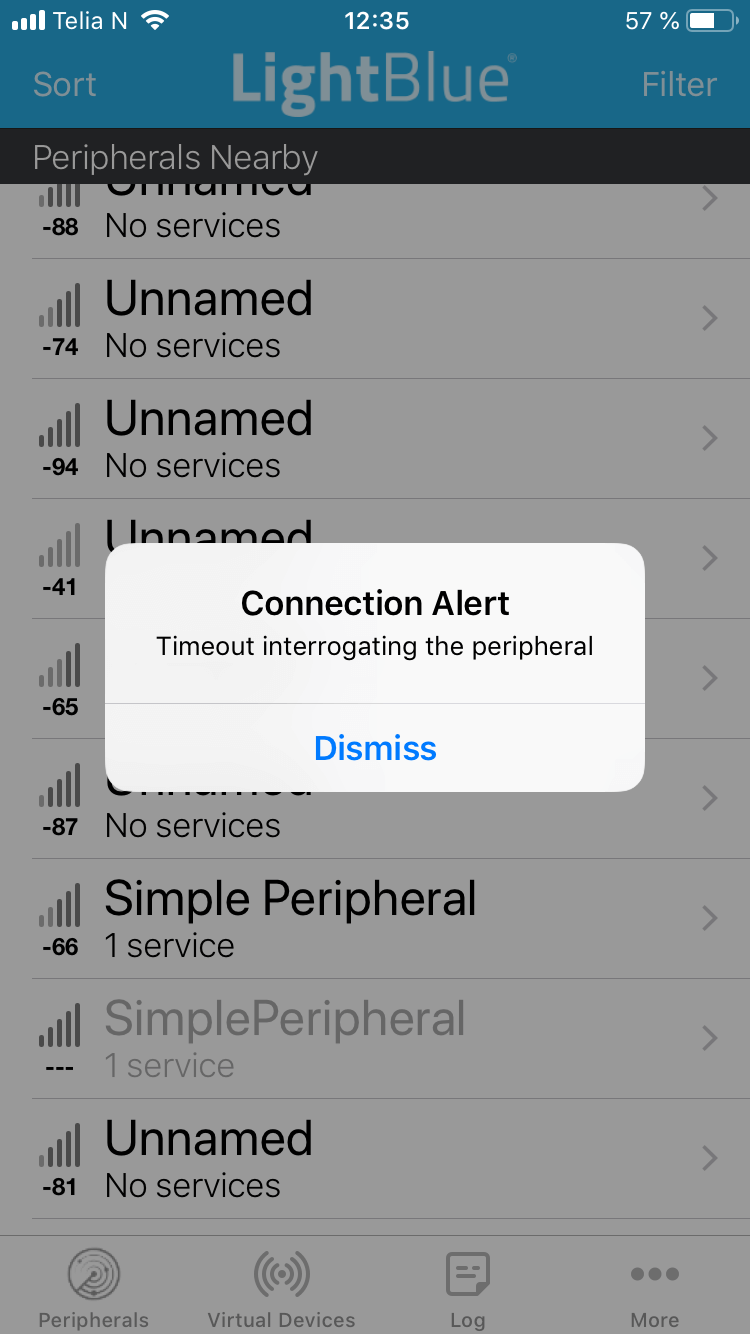Select the Peripherals tab
Viewport: 750px width, 1334px height.
[x=94, y=1290]
